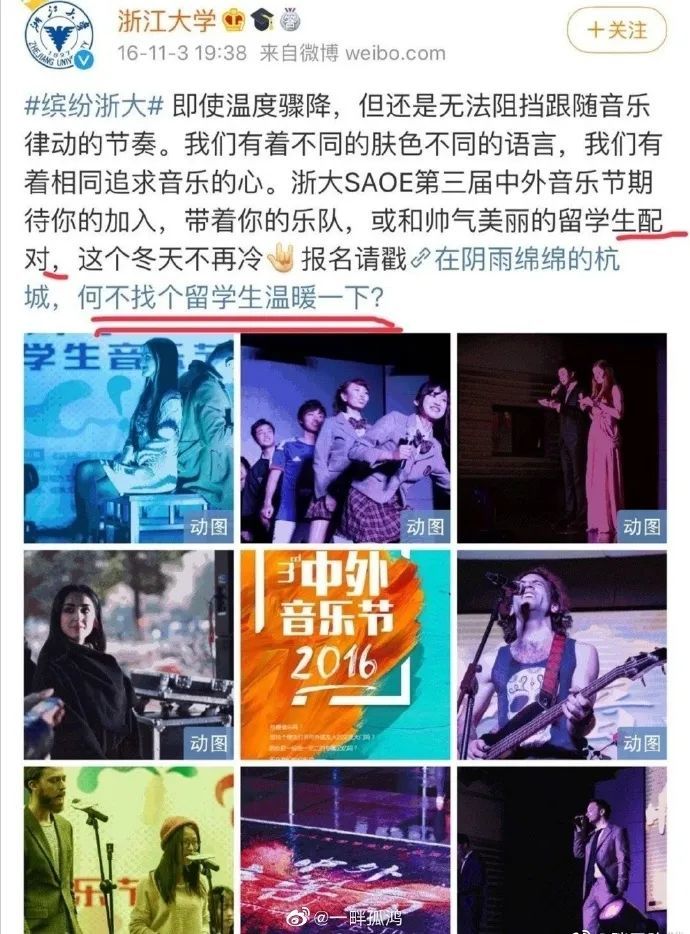This screenshot has width=690, height=934.
Task: View the GIF of girls dancing in uniforms
Action: pos(345,438)
